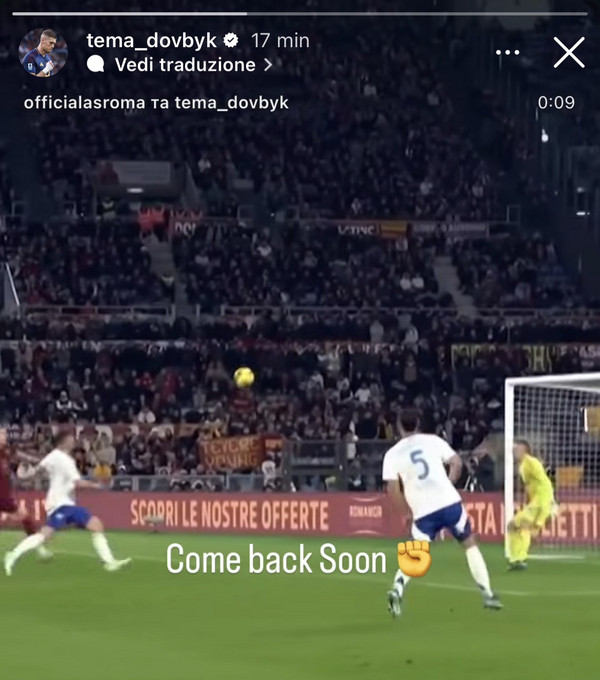Open tema_dovbyk's profile picture
600x680 pixels.
(x=43, y=53)
